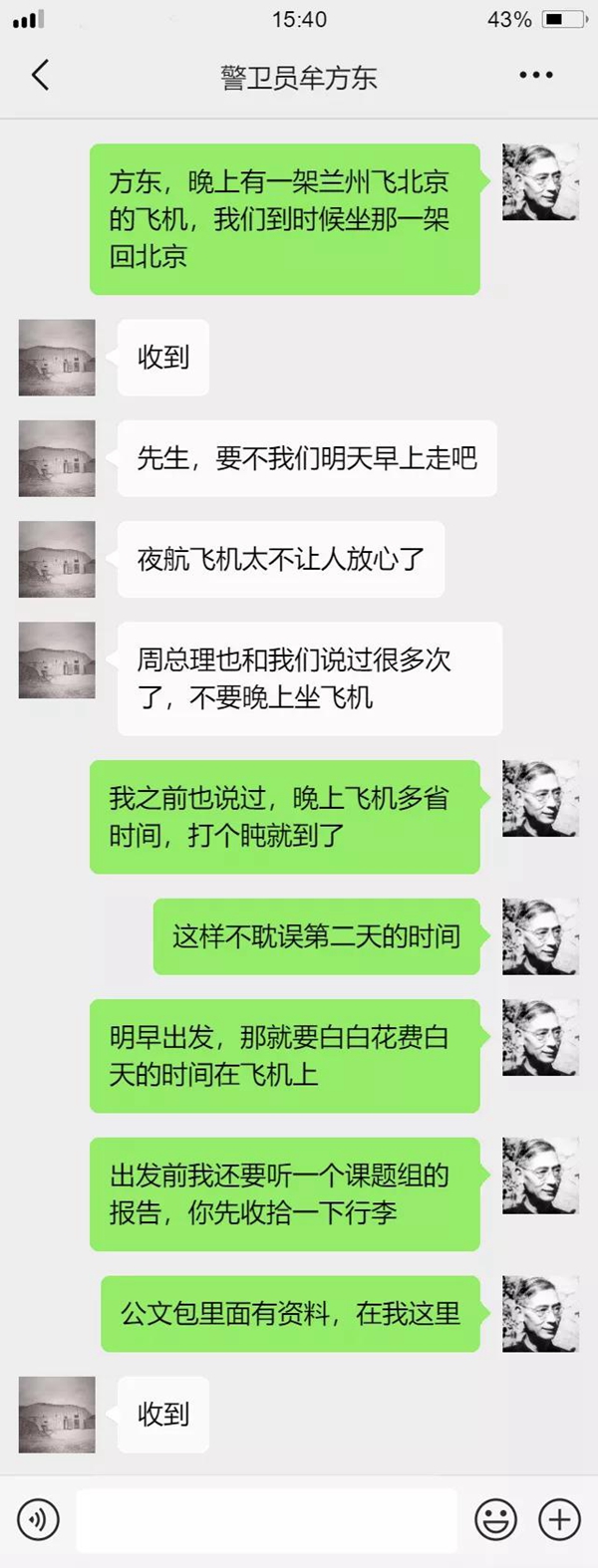Screen dimensions: 598x1568
Task: Focus the message text field
Action: tap(266, 1519)
